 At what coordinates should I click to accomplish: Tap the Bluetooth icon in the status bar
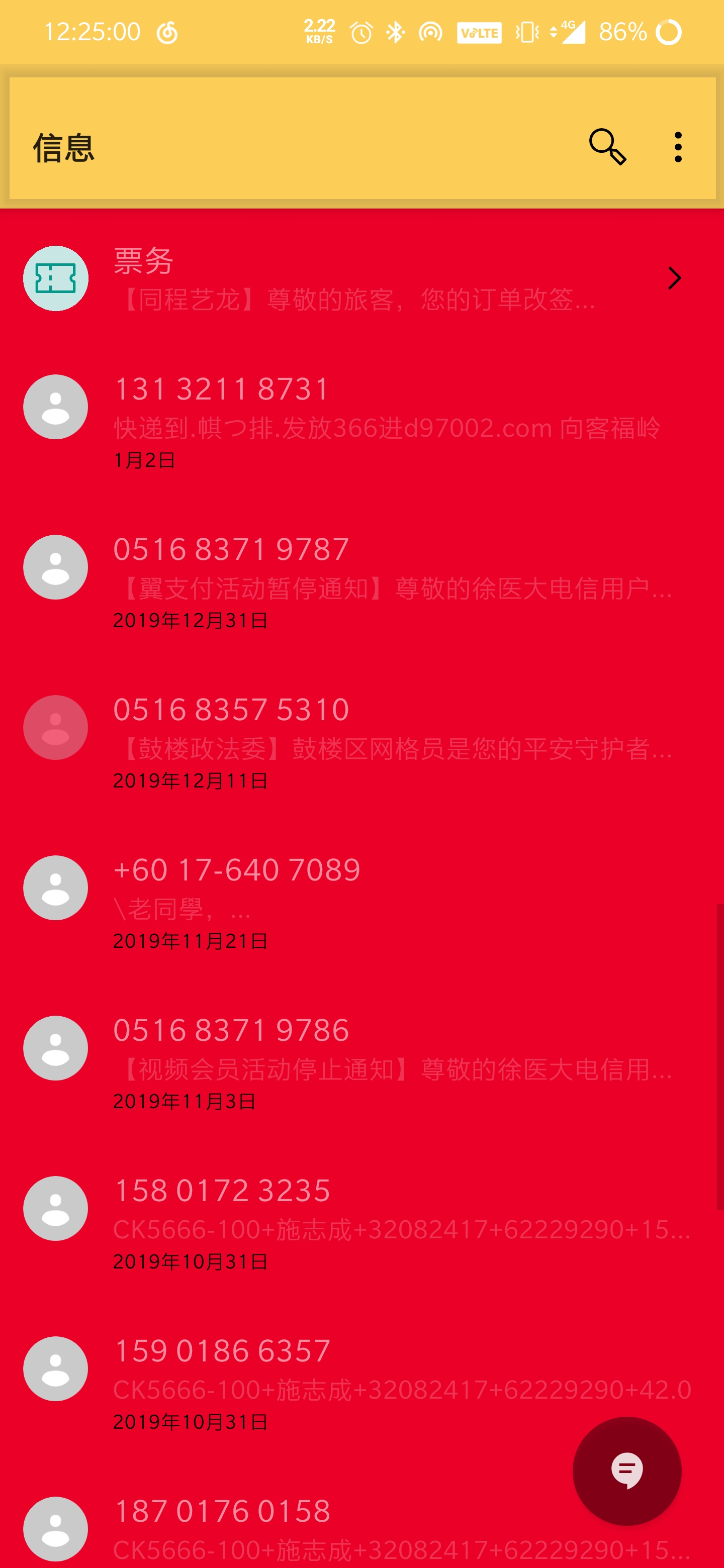(395, 32)
